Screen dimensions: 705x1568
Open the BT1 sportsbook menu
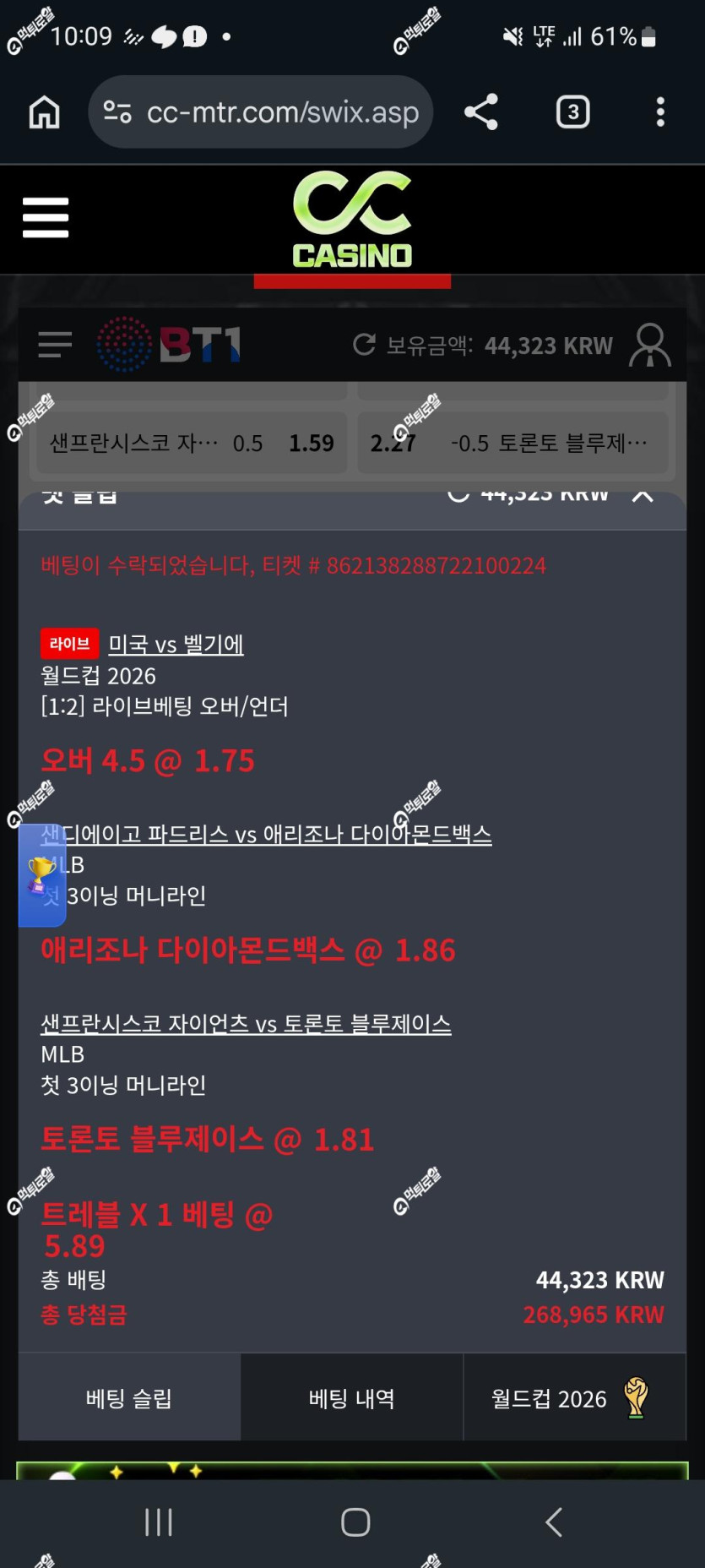55,345
